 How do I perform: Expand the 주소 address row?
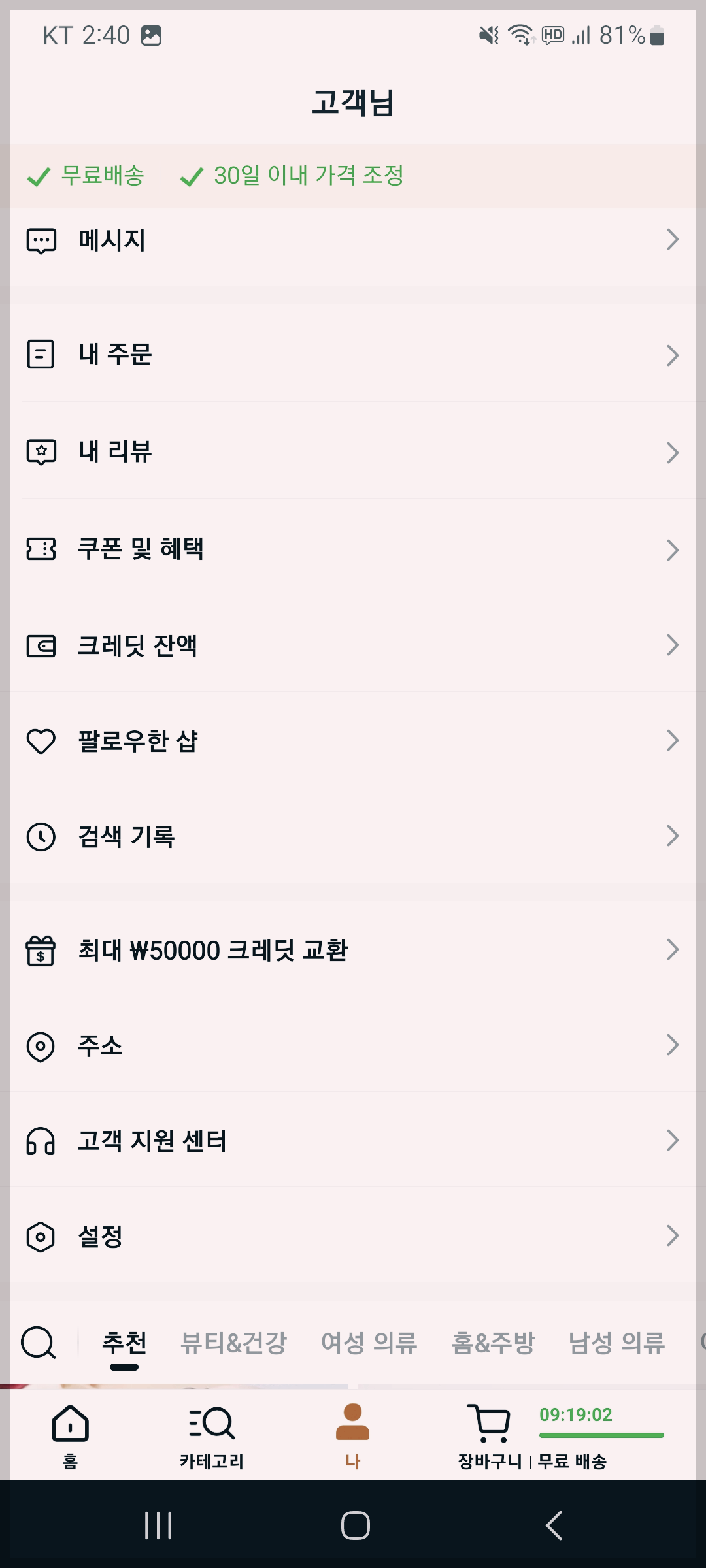(x=353, y=1046)
